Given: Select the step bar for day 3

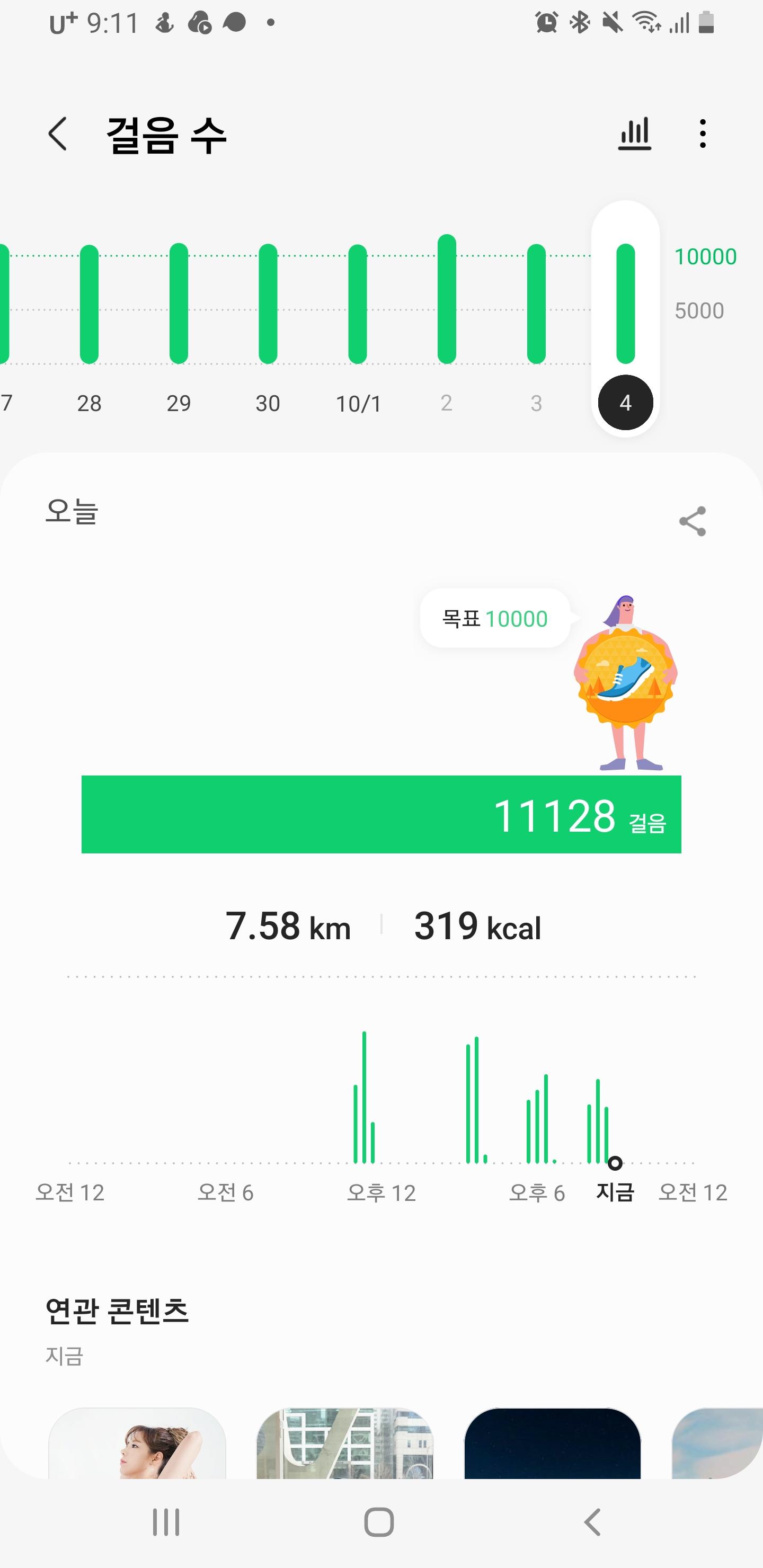Looking at the screenshot, I should point(536,305).
